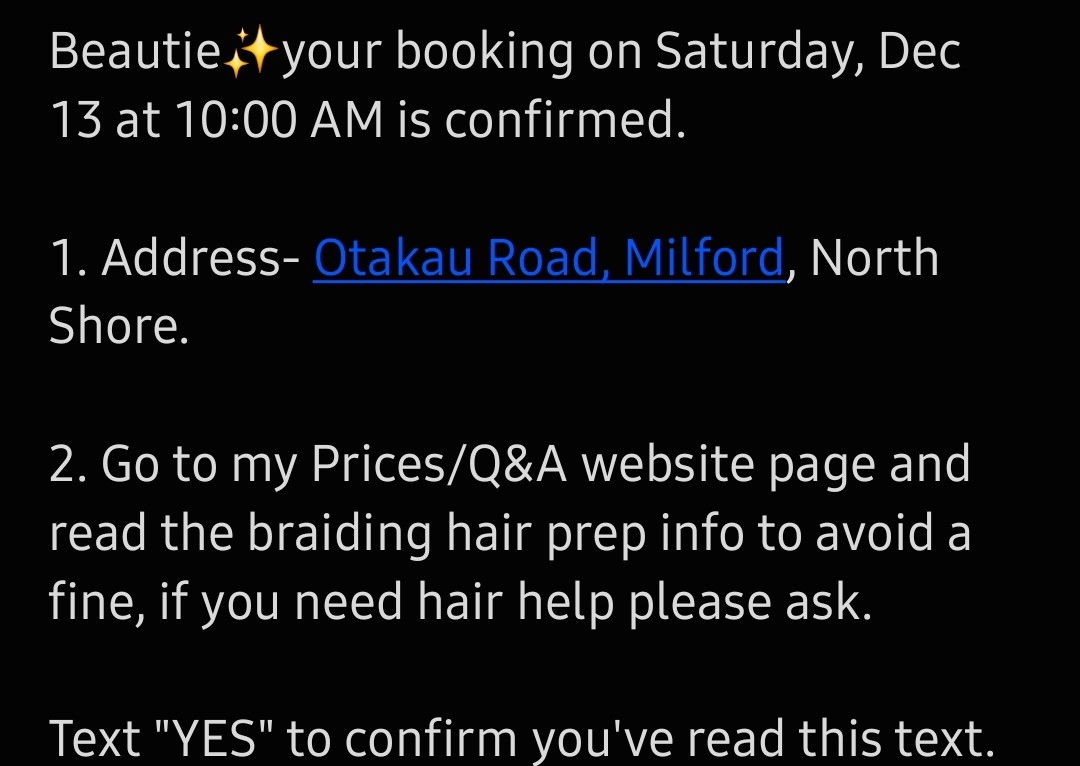
Task: Open the Otakau Road, Milford address link
Action: point(548,259)
